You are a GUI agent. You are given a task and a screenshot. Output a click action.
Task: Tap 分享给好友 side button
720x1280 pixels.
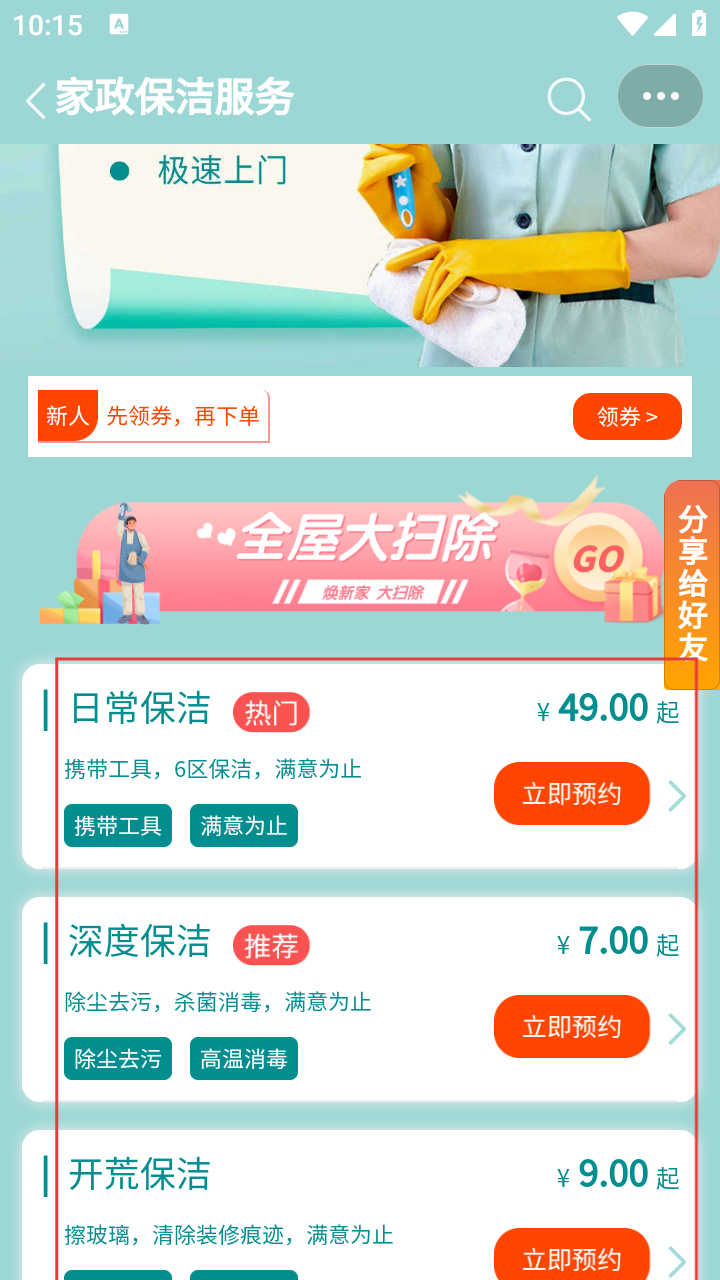pos(692,585)
